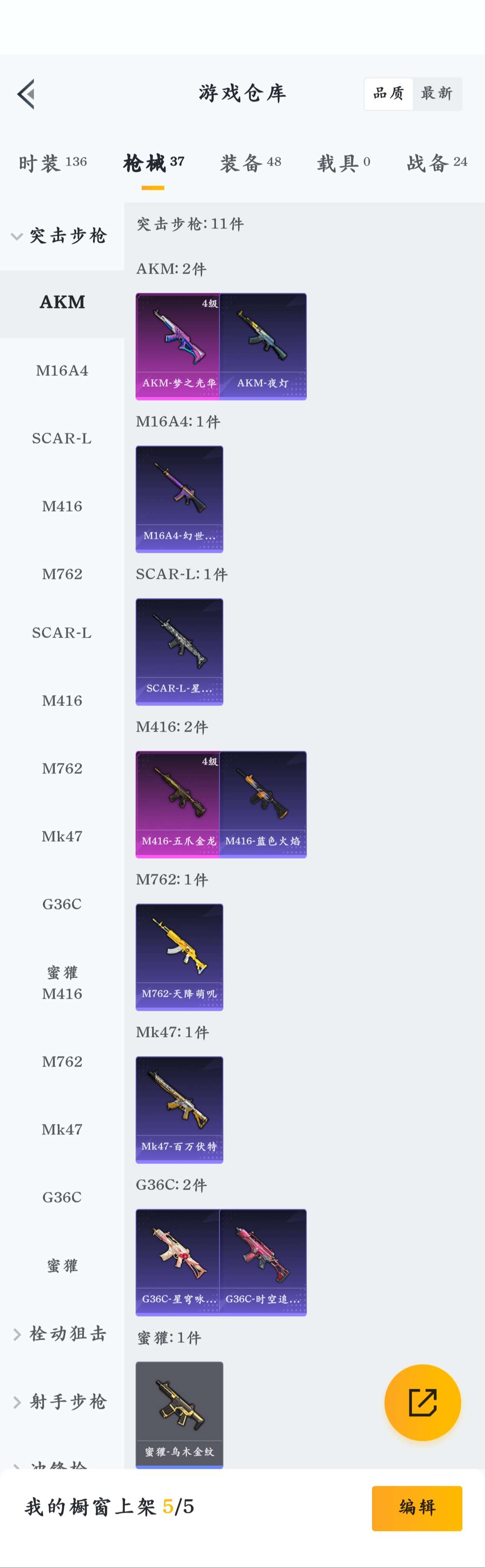Image resolution: width=485 pixels, height=1568 pixels.
Task: Switch to the 载具 tab
Action: point(343,163)
